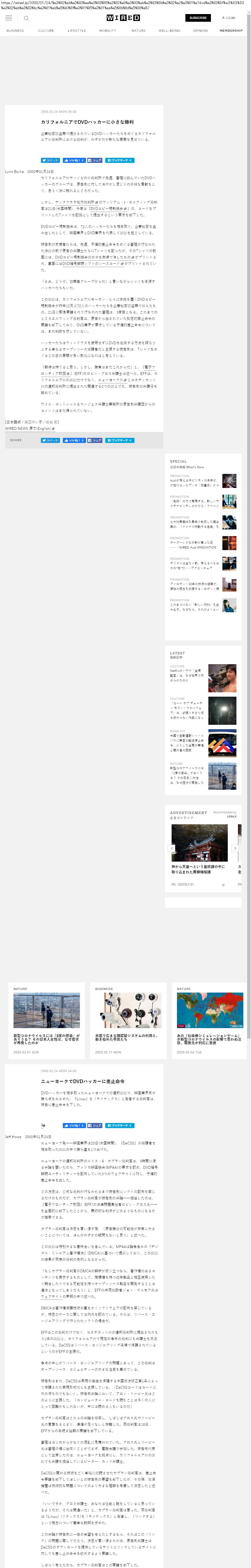Go to the LIFESTYLE section
The image size is (251, 1568).
click(x=77, y=30)
